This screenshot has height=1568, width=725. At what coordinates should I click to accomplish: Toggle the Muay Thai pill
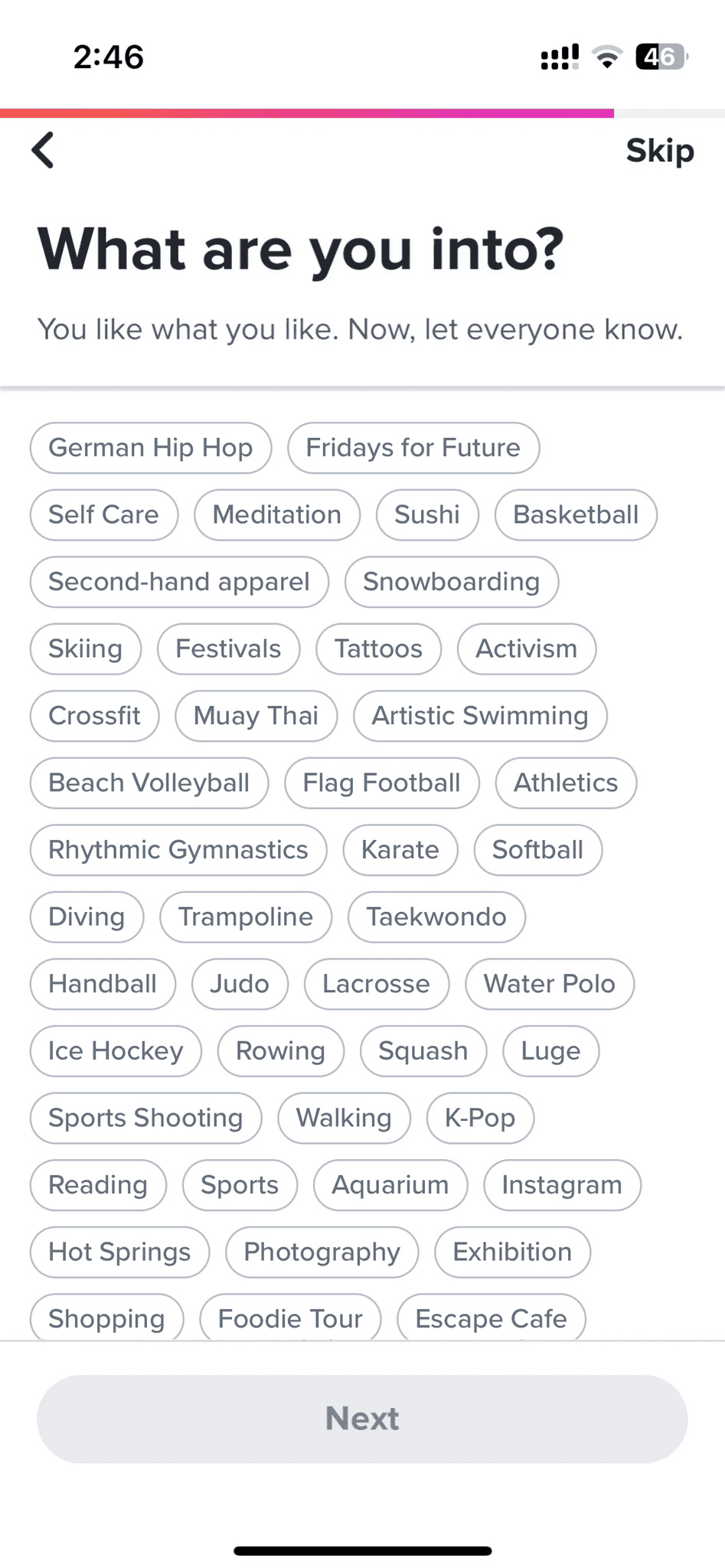(x=256, y=716)
